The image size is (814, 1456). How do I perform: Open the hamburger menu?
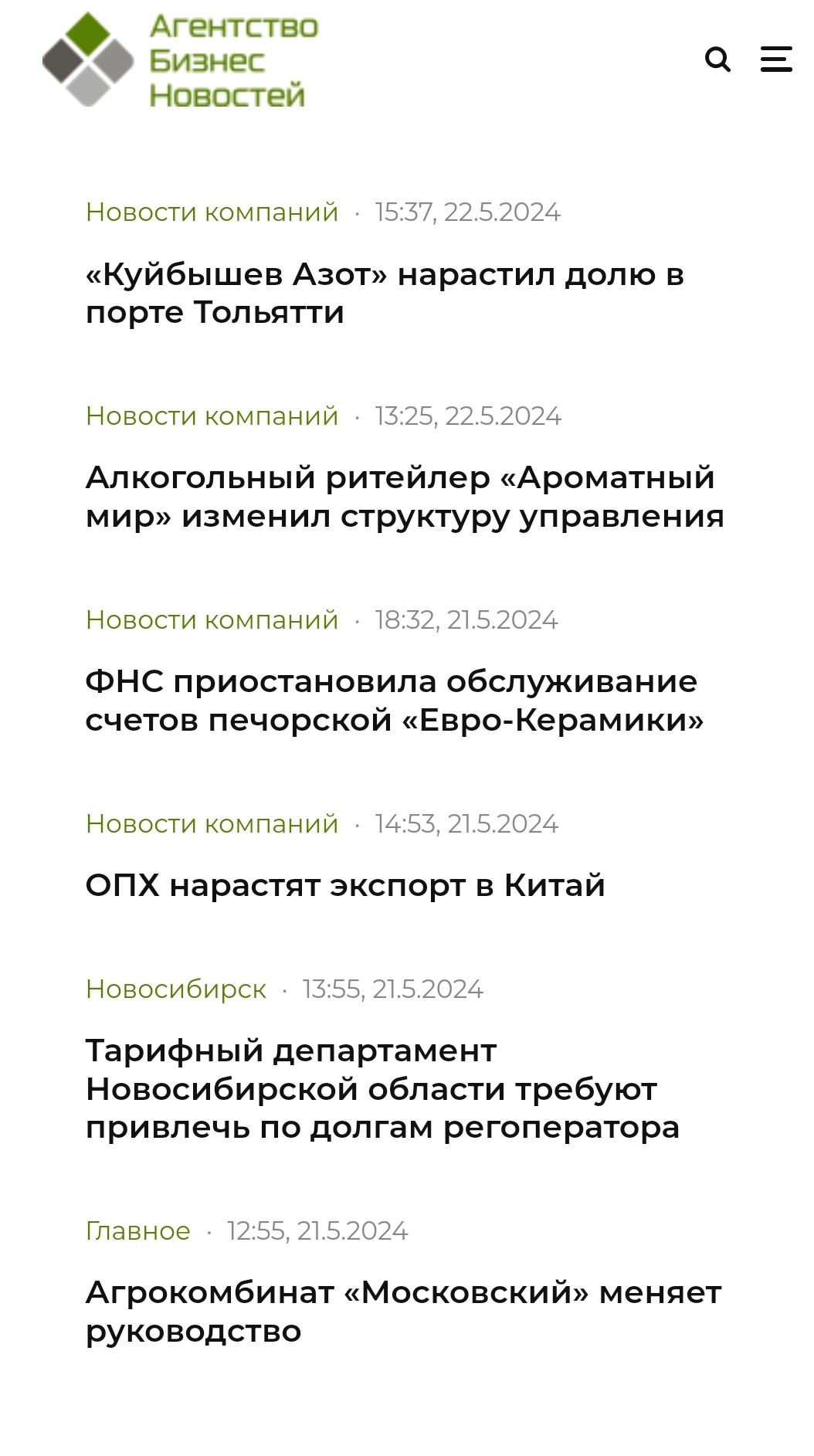tap(776, 59)
